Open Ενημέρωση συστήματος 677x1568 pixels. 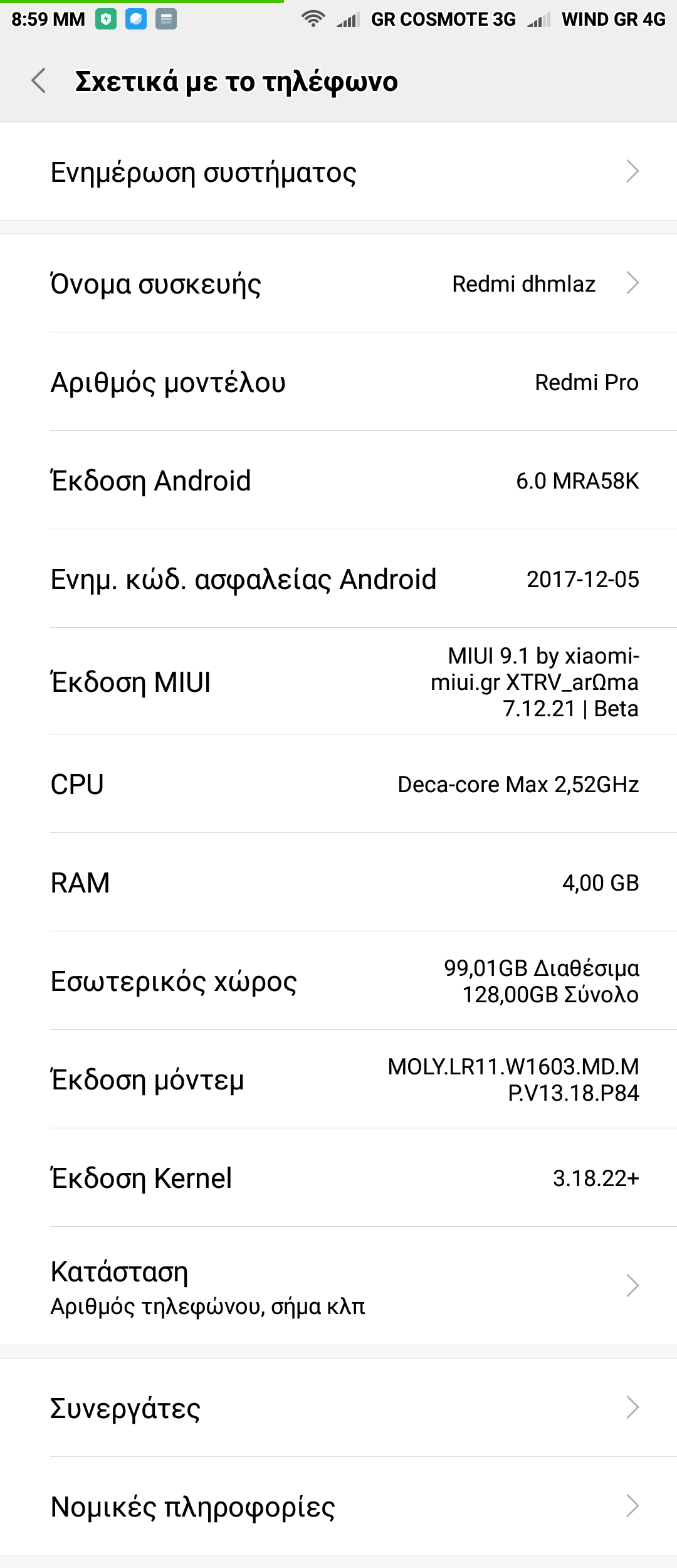338,172
